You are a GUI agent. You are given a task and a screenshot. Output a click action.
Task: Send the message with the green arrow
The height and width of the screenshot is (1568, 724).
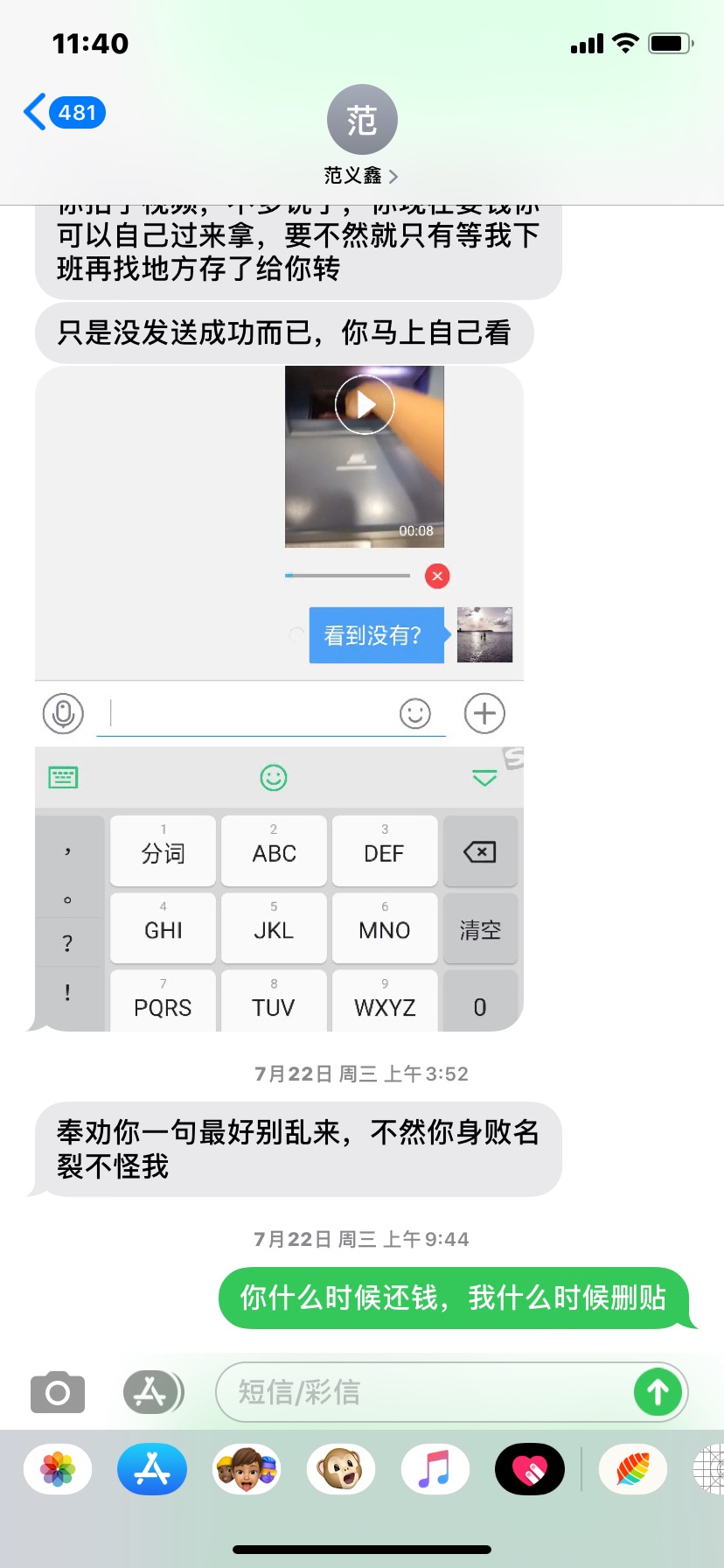[658, 1391]
